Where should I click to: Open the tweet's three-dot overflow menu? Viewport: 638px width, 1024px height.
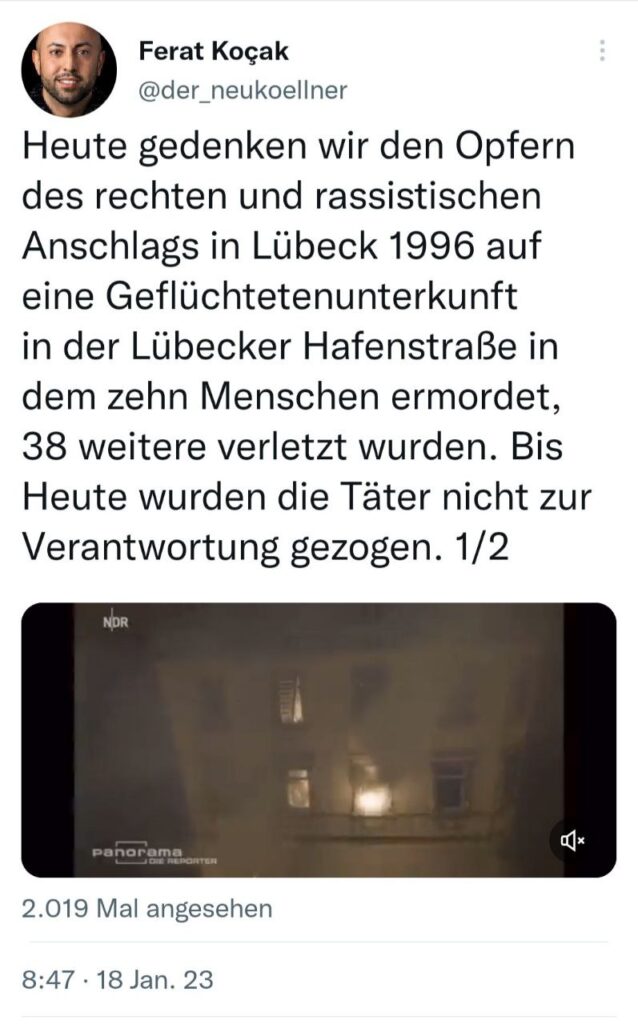coord(602,52)
